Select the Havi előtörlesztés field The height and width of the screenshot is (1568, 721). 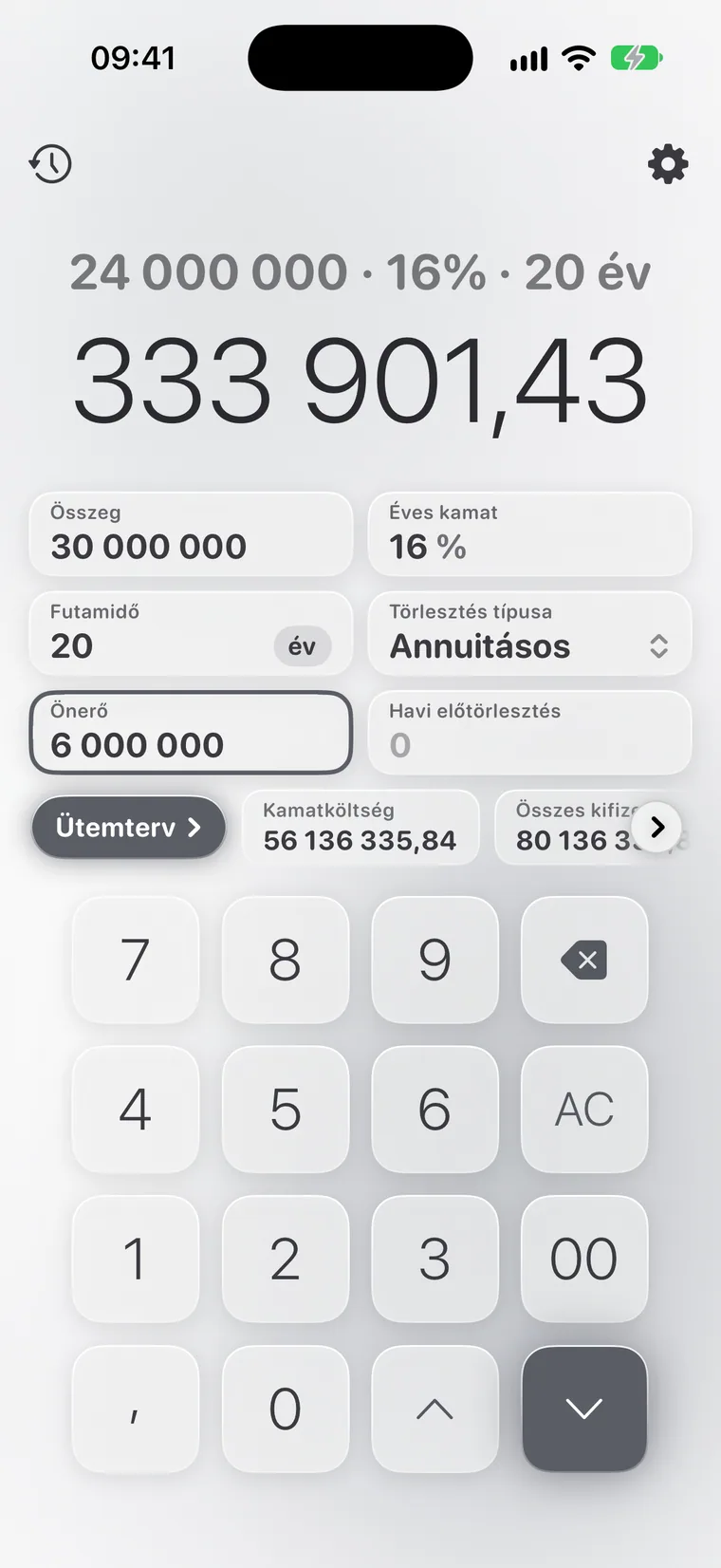click(x=529, y=733)
